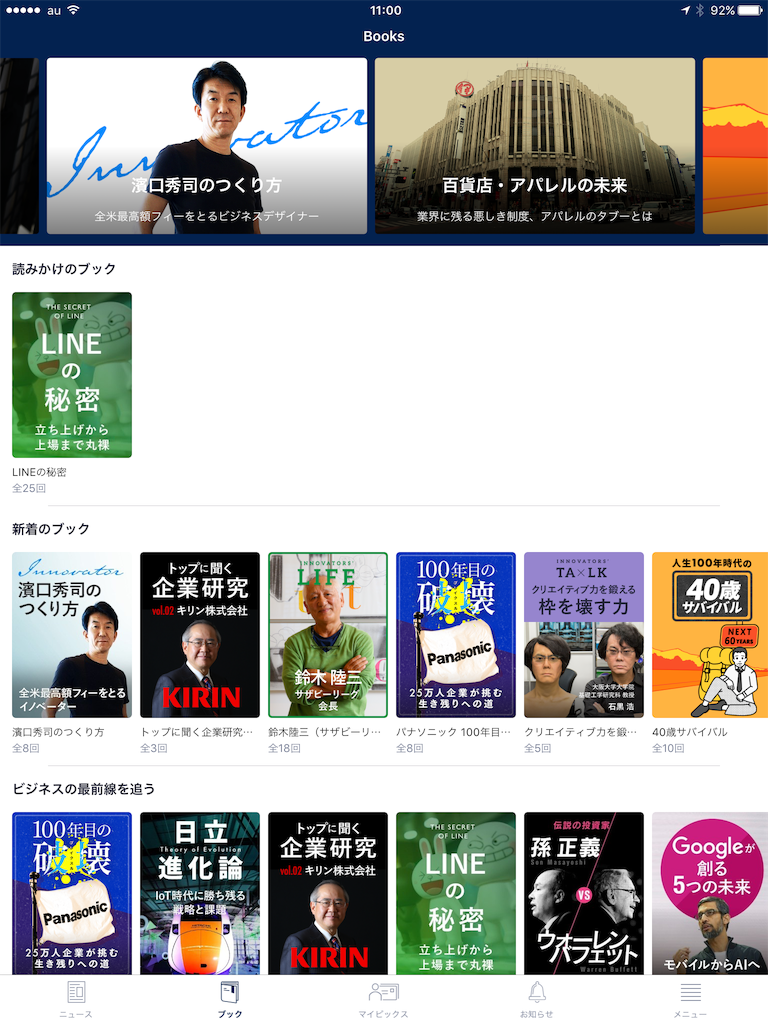Open クリエイティブ力を鍛える 枠を壊す力 book

[x=584, y=635]
